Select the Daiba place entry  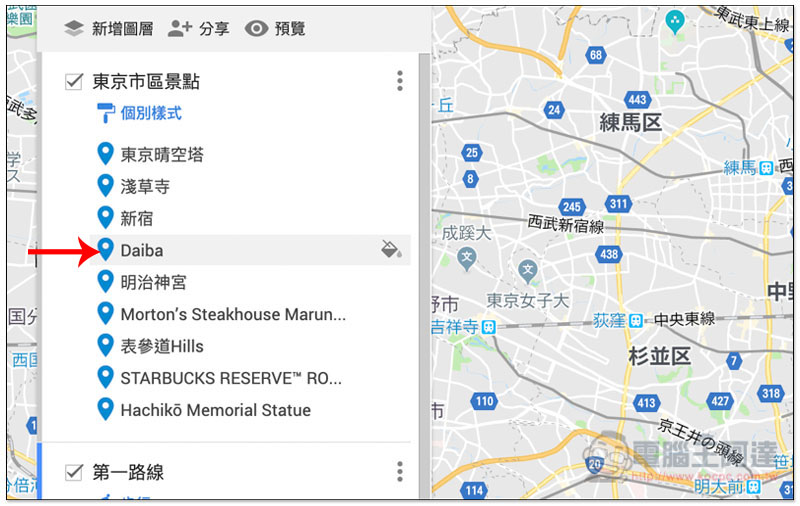tap(142, 250)
